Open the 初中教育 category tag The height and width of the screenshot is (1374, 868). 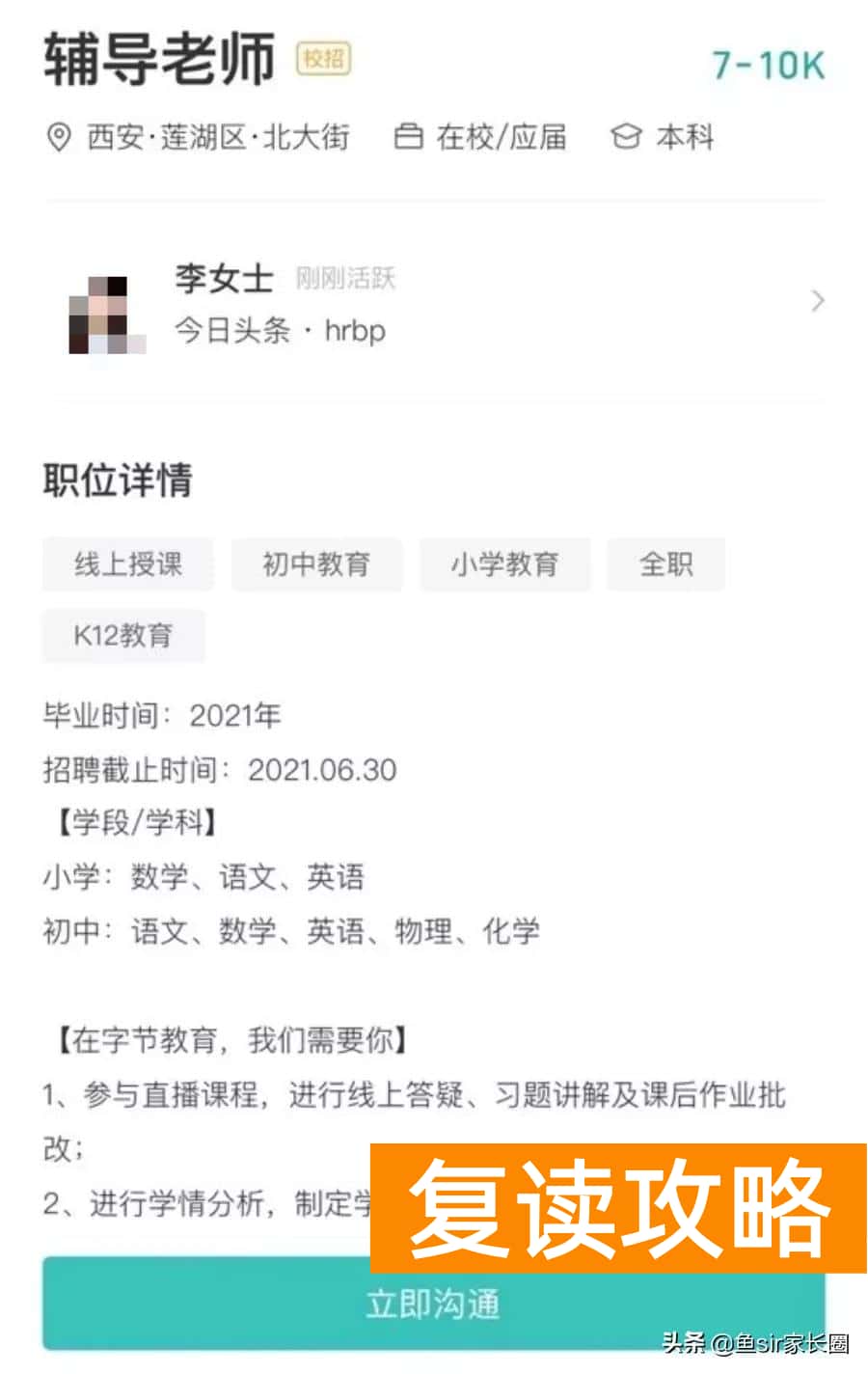(316, 564)
